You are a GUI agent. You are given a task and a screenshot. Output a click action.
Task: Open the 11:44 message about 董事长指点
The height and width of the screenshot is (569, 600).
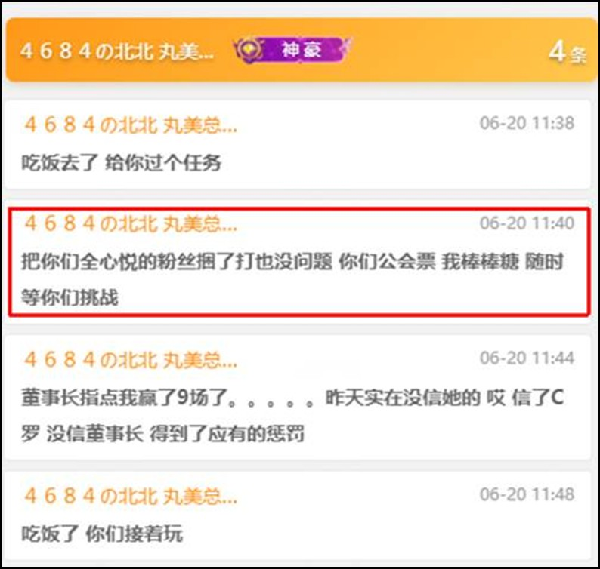click(x=299, y=396)
